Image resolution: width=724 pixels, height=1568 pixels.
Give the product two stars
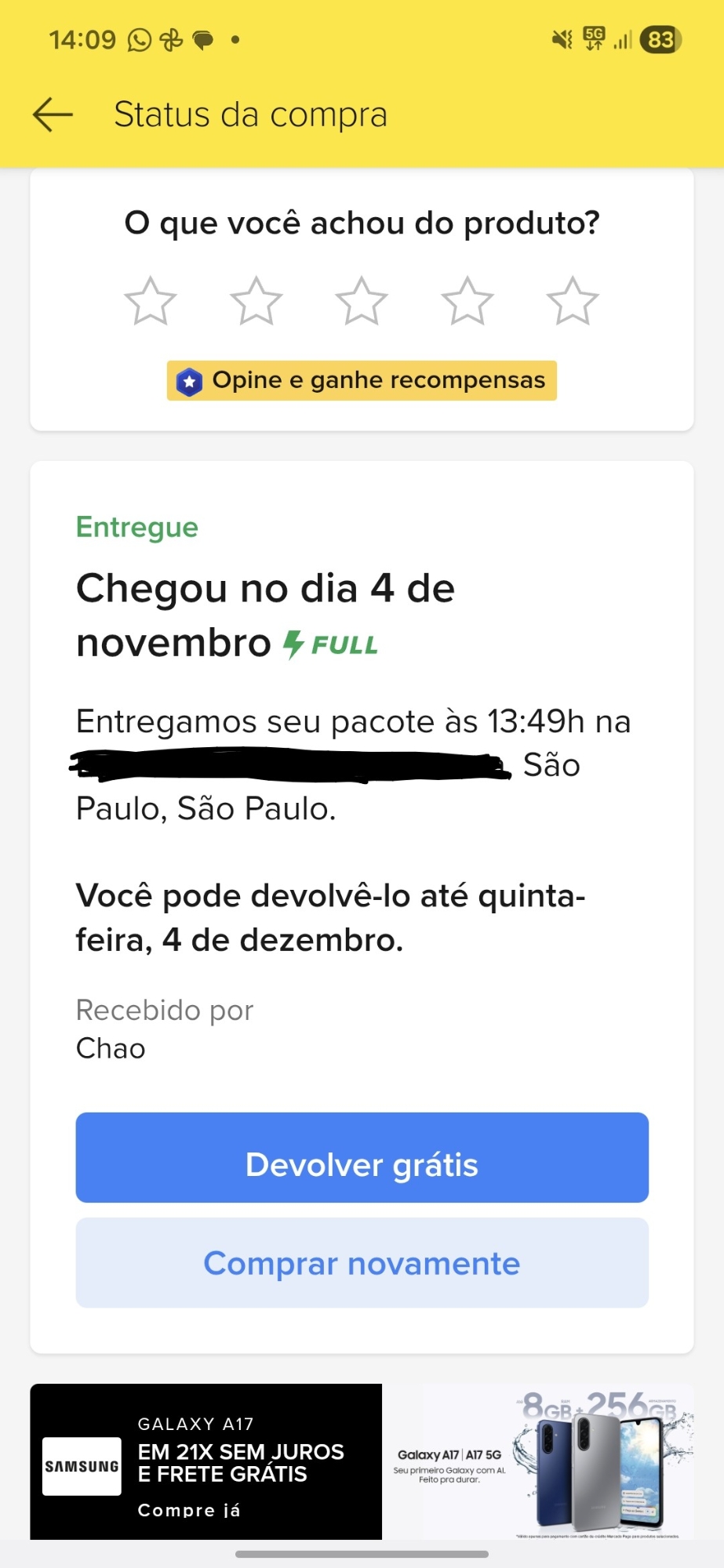256,301
